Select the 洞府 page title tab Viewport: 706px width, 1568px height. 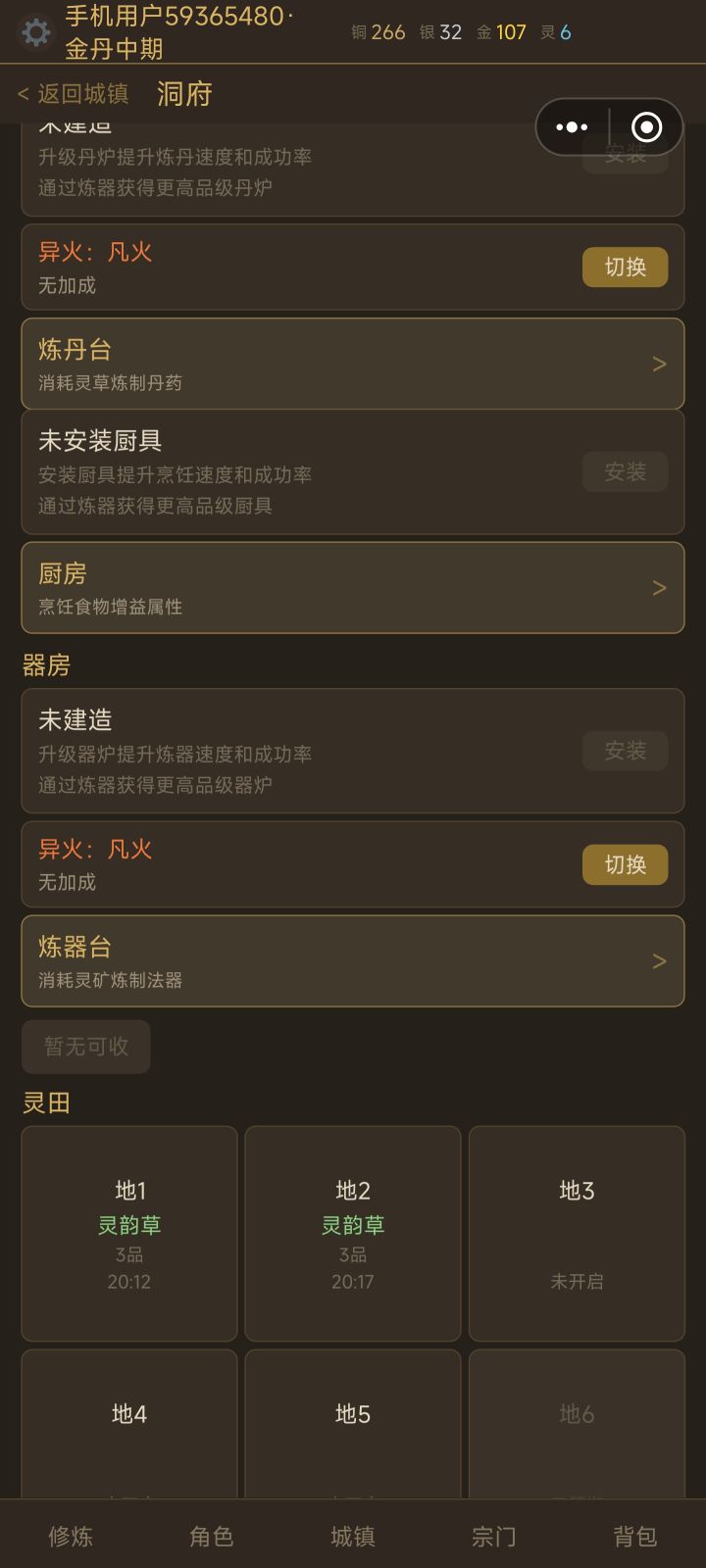pos(183,95)
